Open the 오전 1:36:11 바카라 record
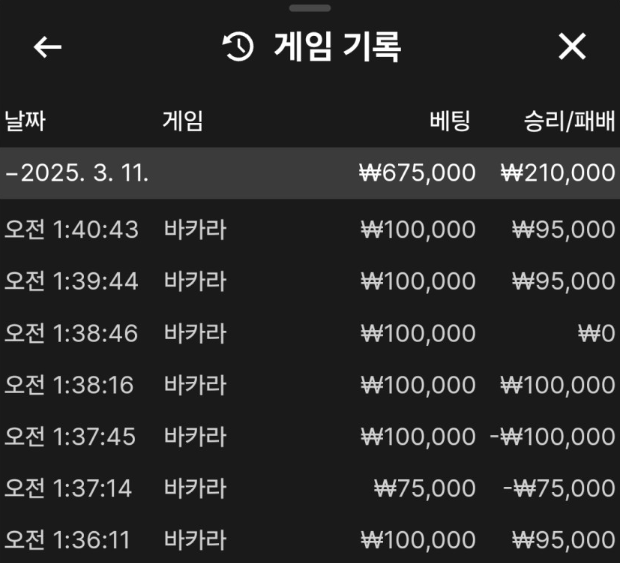Viewport: 620px width, 563px height. [310, 541]
